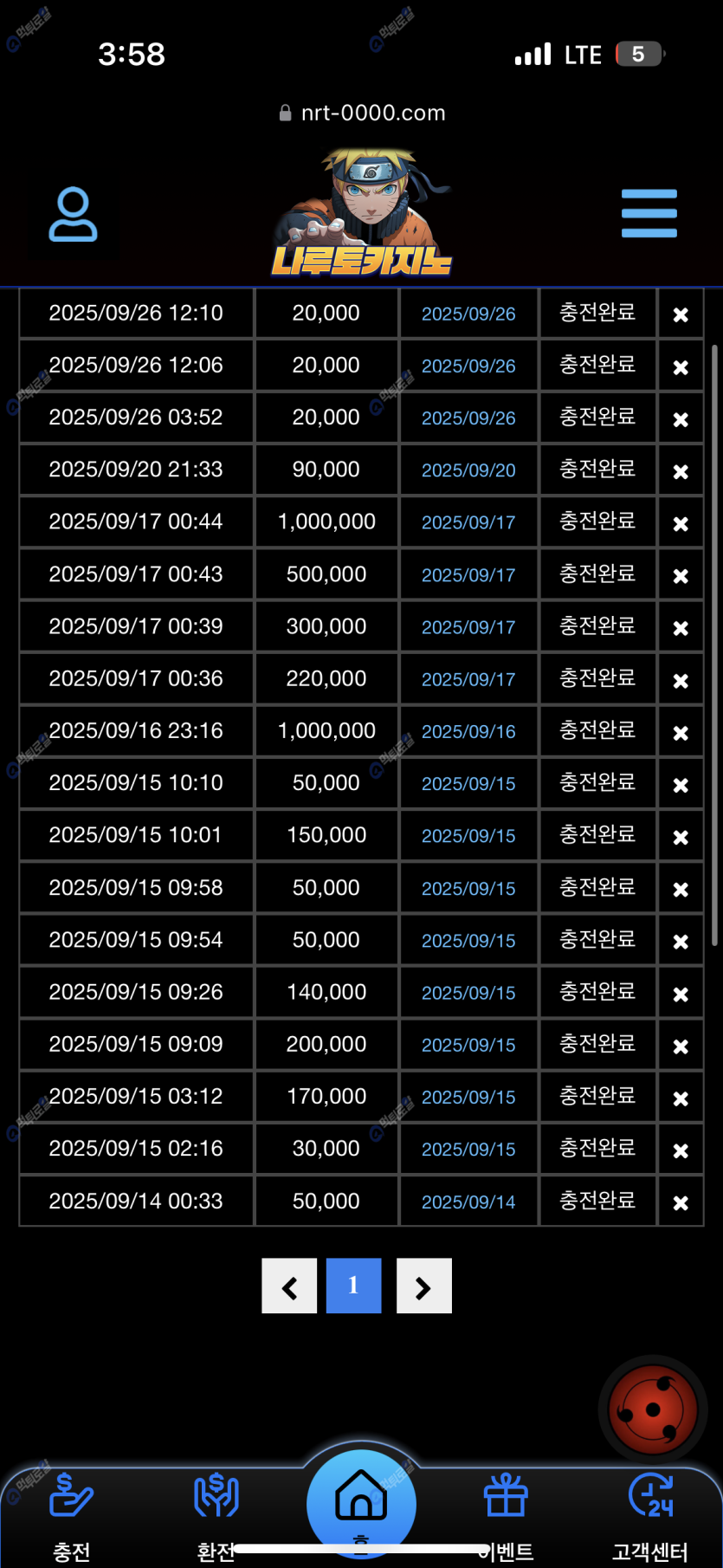Delete the 2025/09/15 10:01 record
Viewport: 723px width, 1568px height.
click(681, 837)
